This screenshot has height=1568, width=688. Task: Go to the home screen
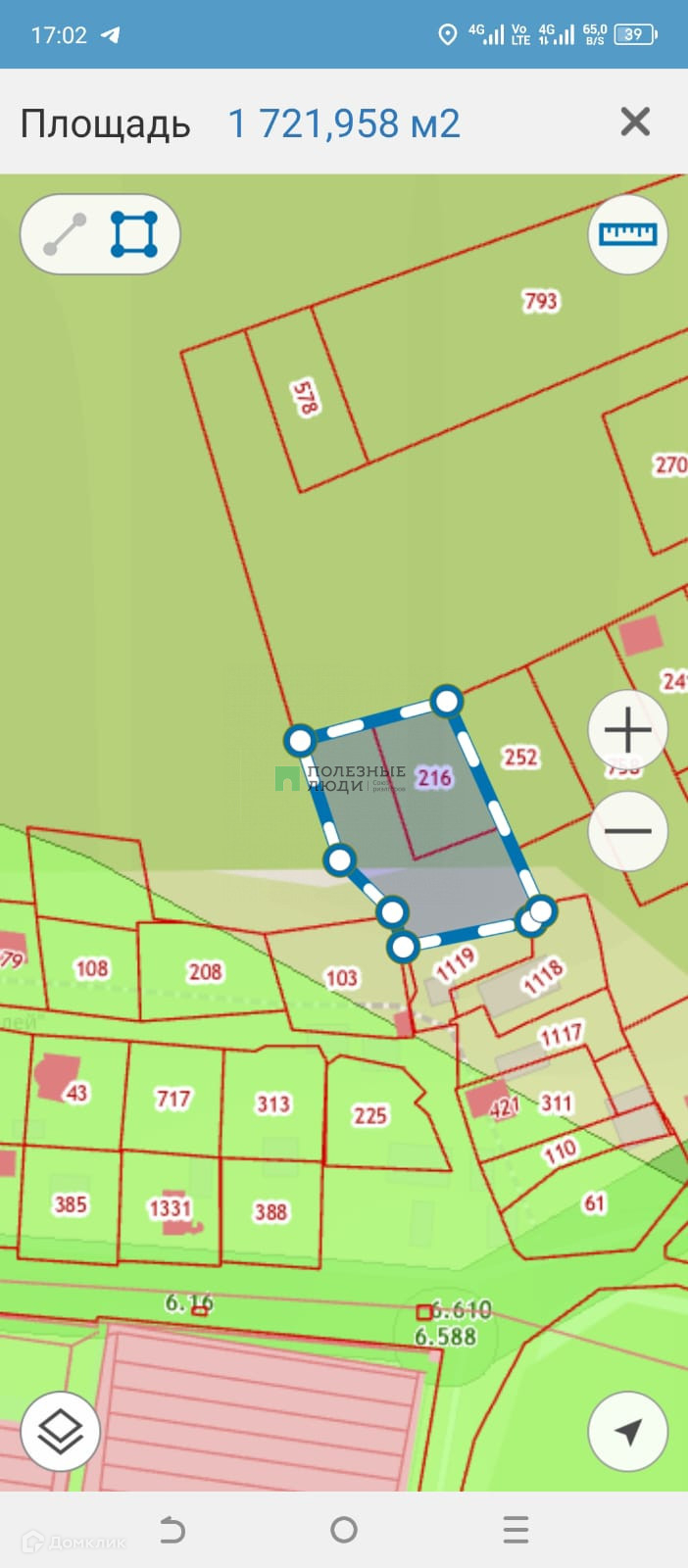click(344, 1530)
